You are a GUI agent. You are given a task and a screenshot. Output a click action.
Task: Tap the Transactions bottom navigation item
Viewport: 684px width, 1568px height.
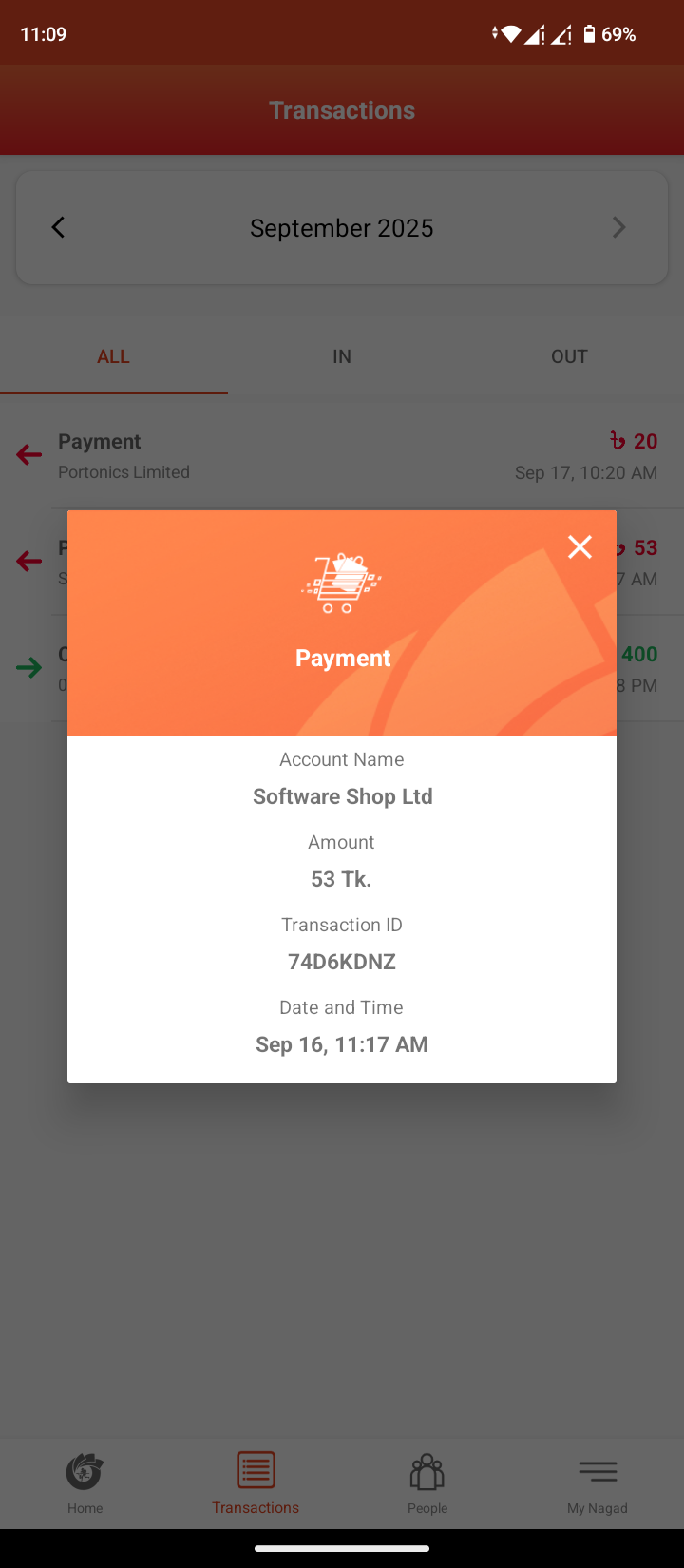pos(256,1482)
